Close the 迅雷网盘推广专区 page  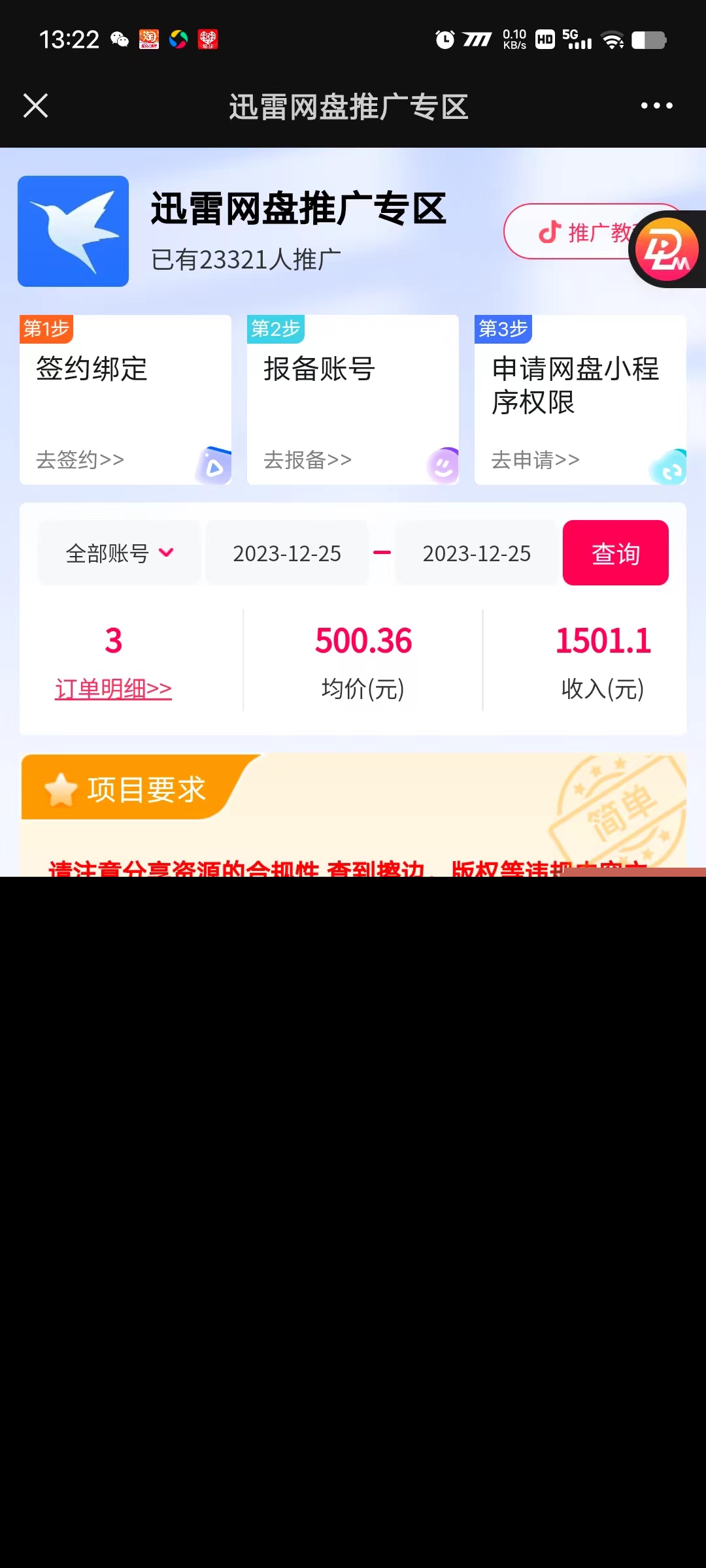pos(35,106)
